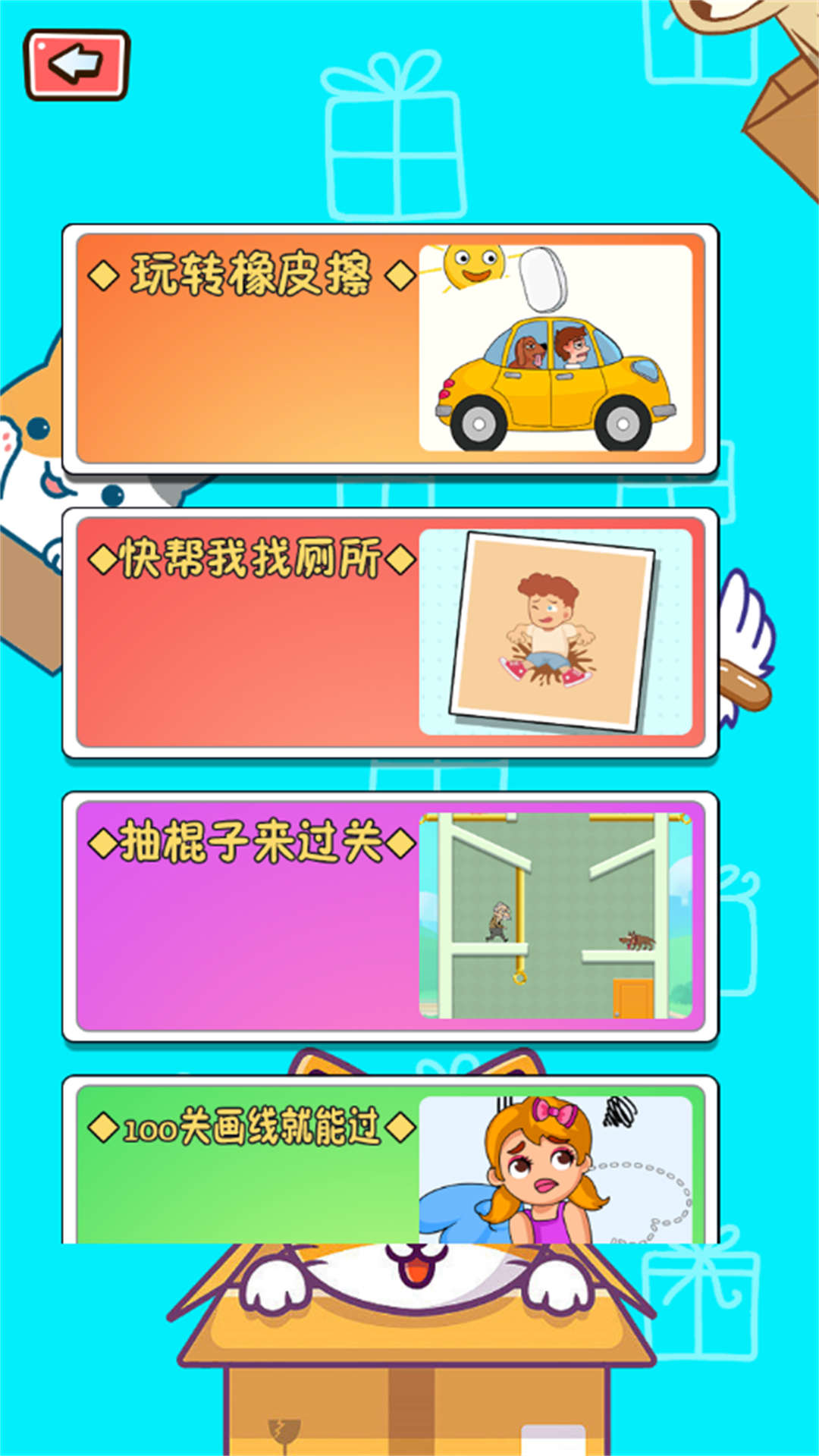Go back with the red arrow button
This screenshot has height=1456, width=819.
click(77, 64)
